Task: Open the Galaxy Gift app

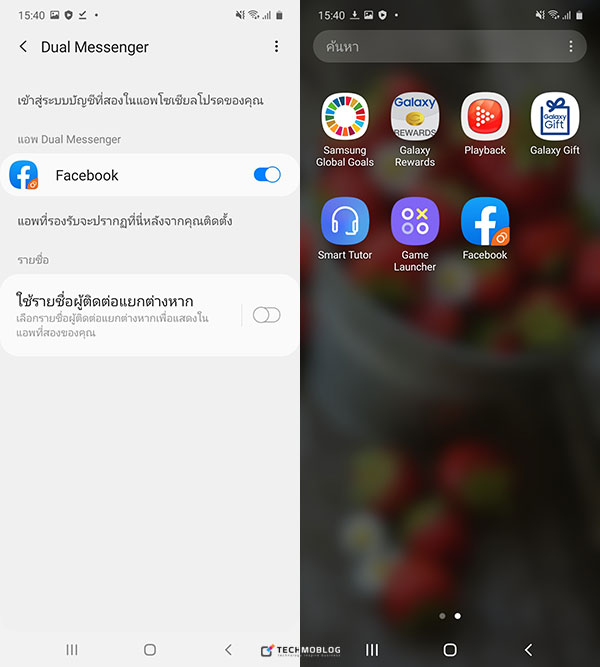Action: point(555,118)
